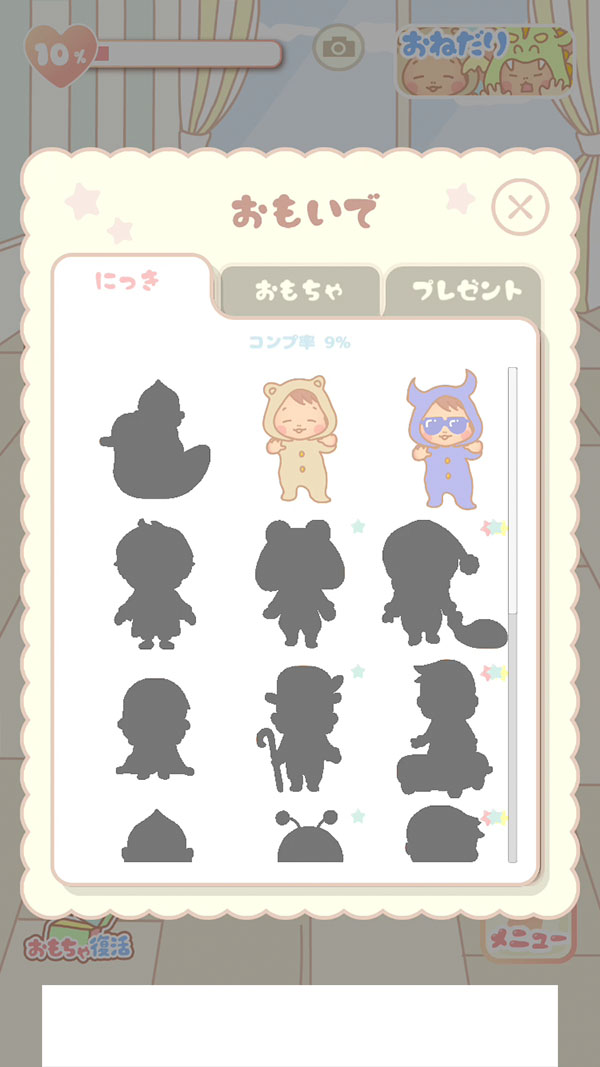Open the bear costume baby entry
600x1067 pixels.
[x=297, y=440]
